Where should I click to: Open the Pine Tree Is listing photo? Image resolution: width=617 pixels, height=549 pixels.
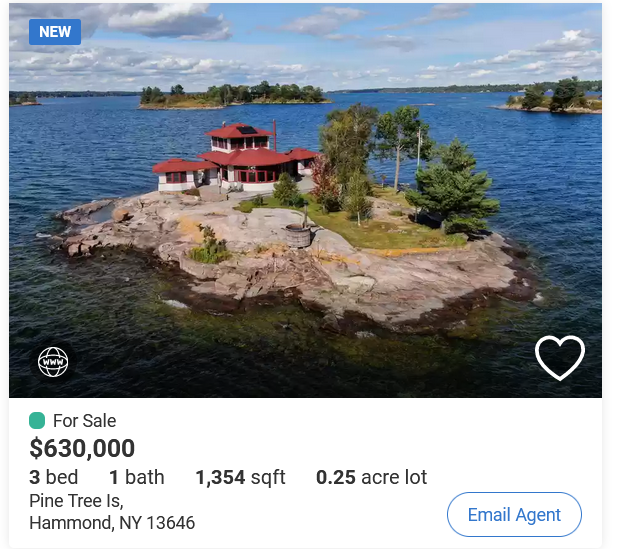click(x=305, y=200)
